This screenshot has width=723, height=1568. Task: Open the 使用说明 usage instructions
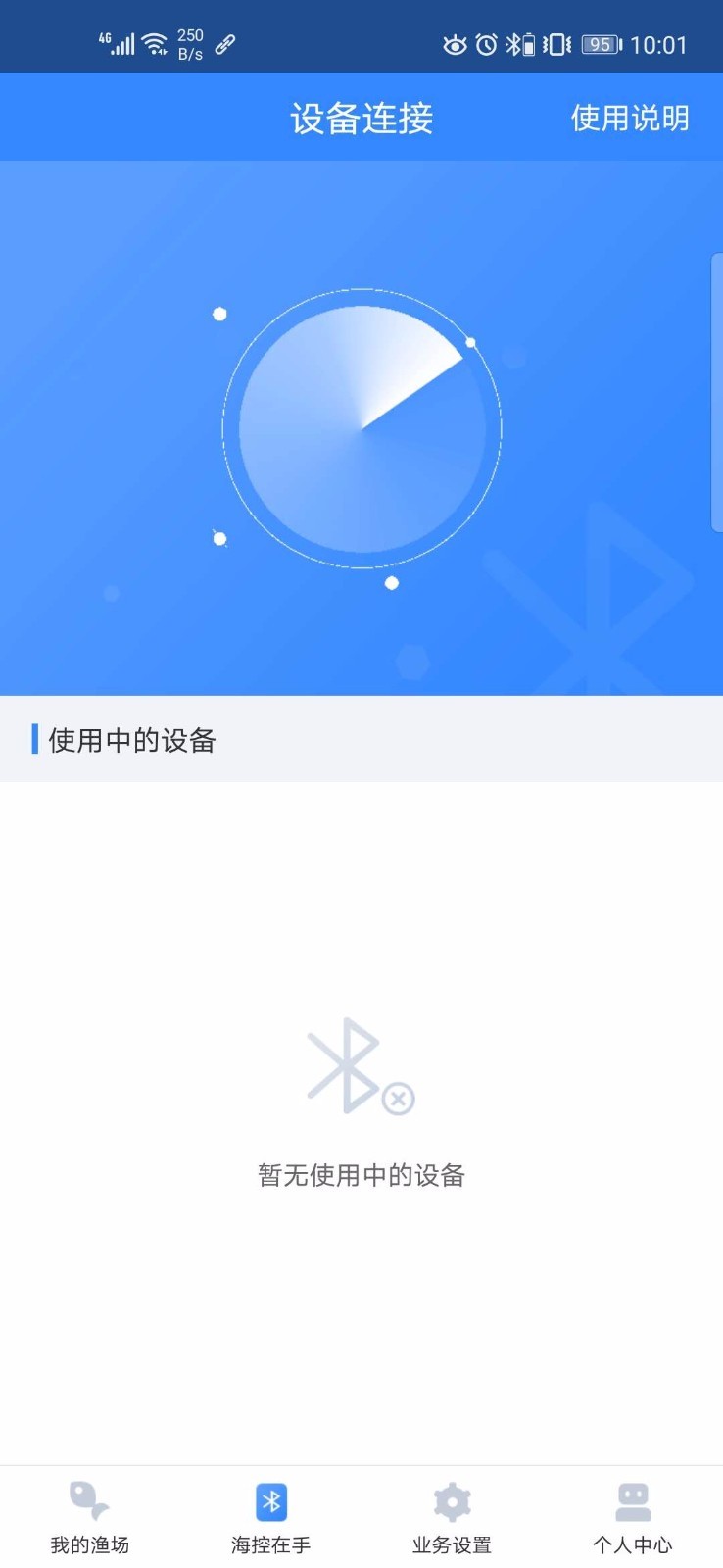click(630, 118)
